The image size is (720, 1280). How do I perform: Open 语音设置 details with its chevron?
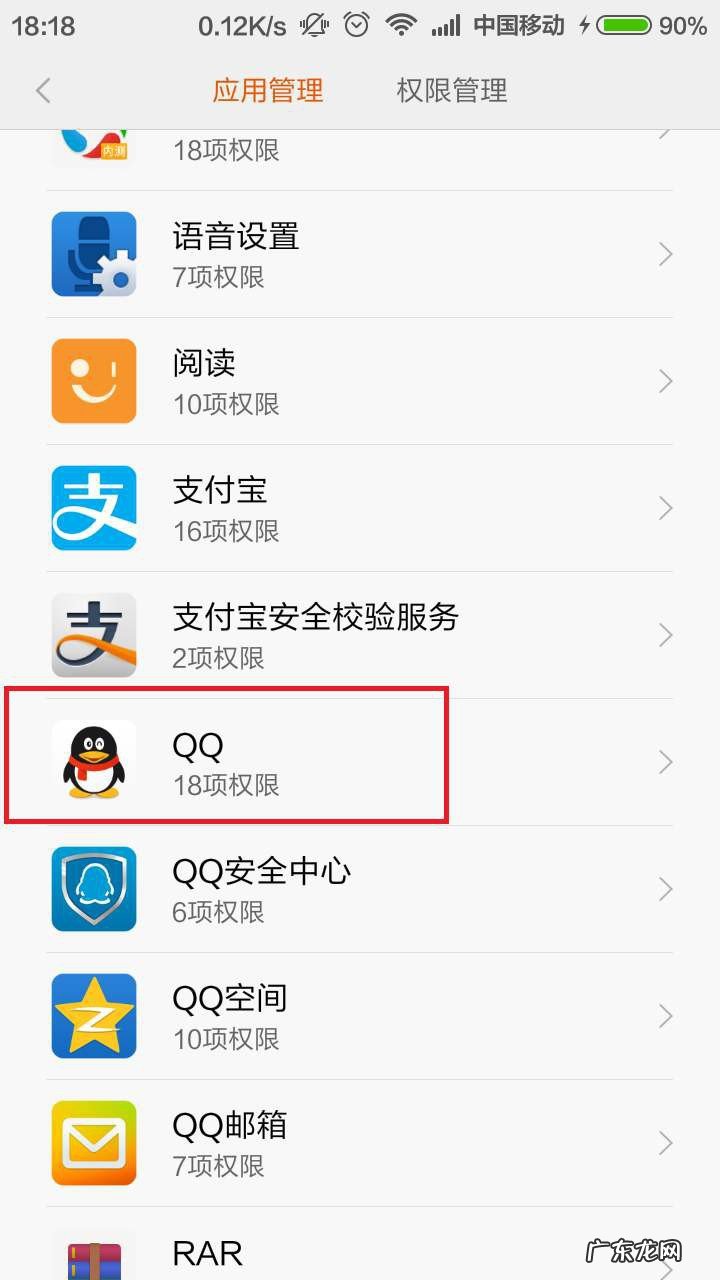click(665, 254)
